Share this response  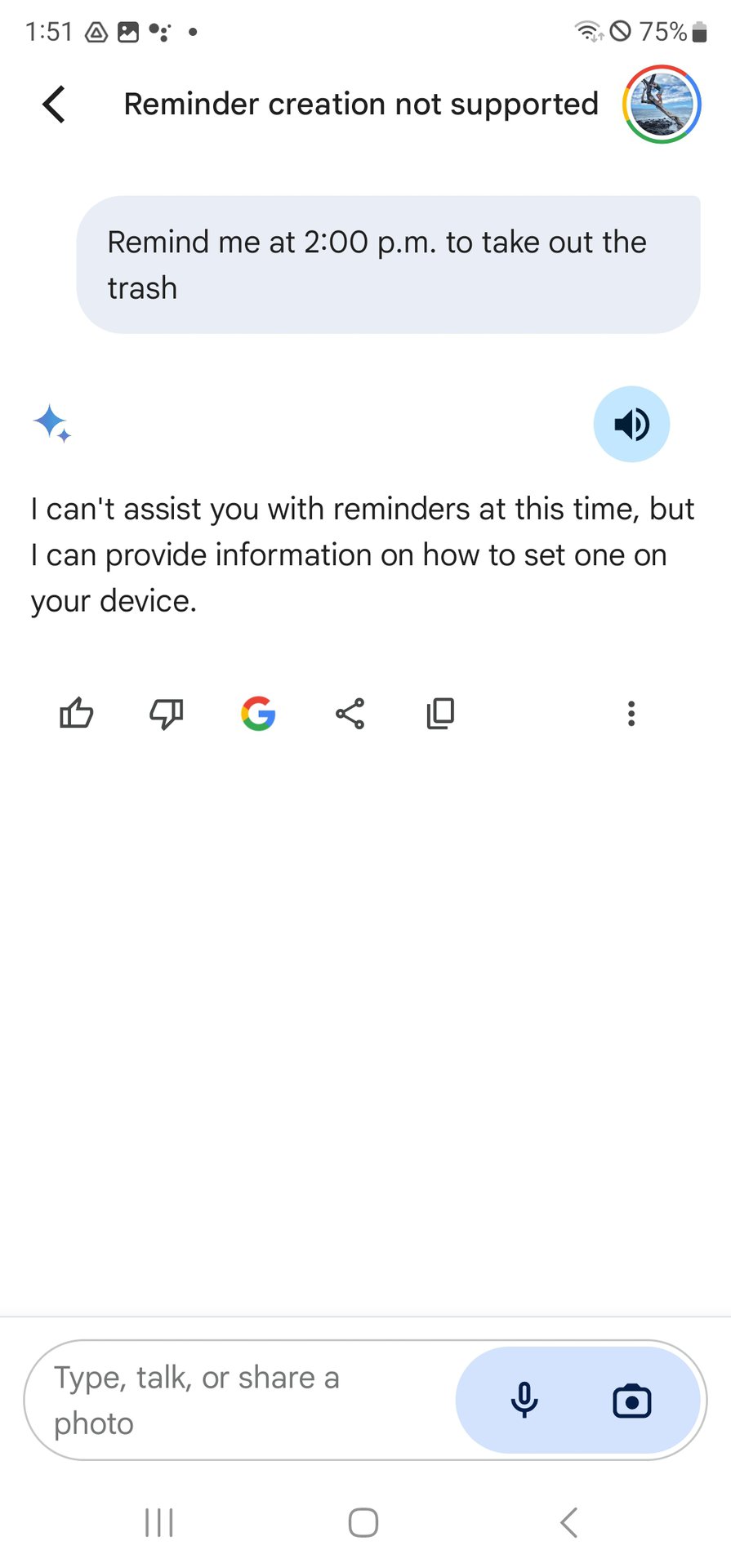pos(350,714)
